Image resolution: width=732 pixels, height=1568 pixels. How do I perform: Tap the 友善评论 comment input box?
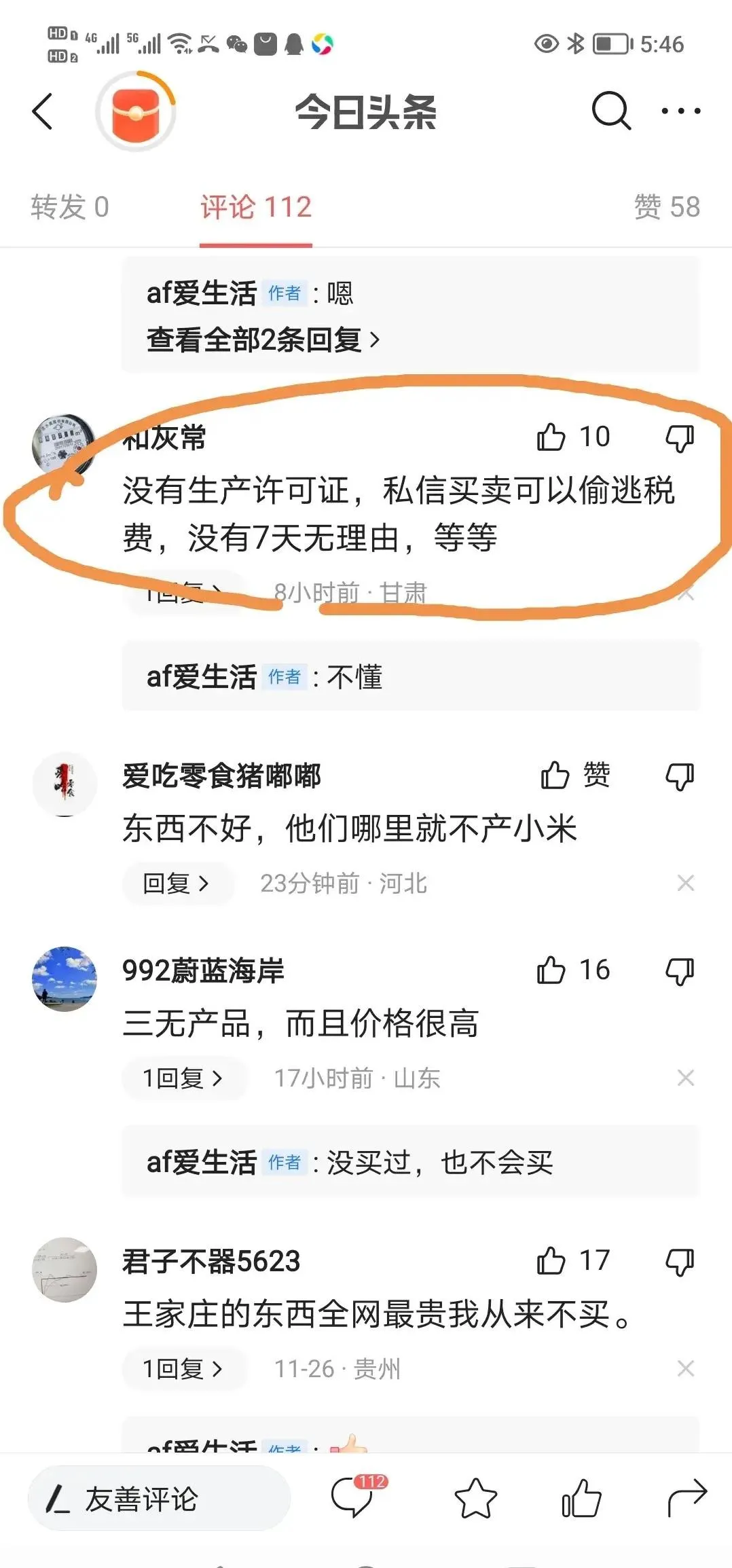point(158,1499)
